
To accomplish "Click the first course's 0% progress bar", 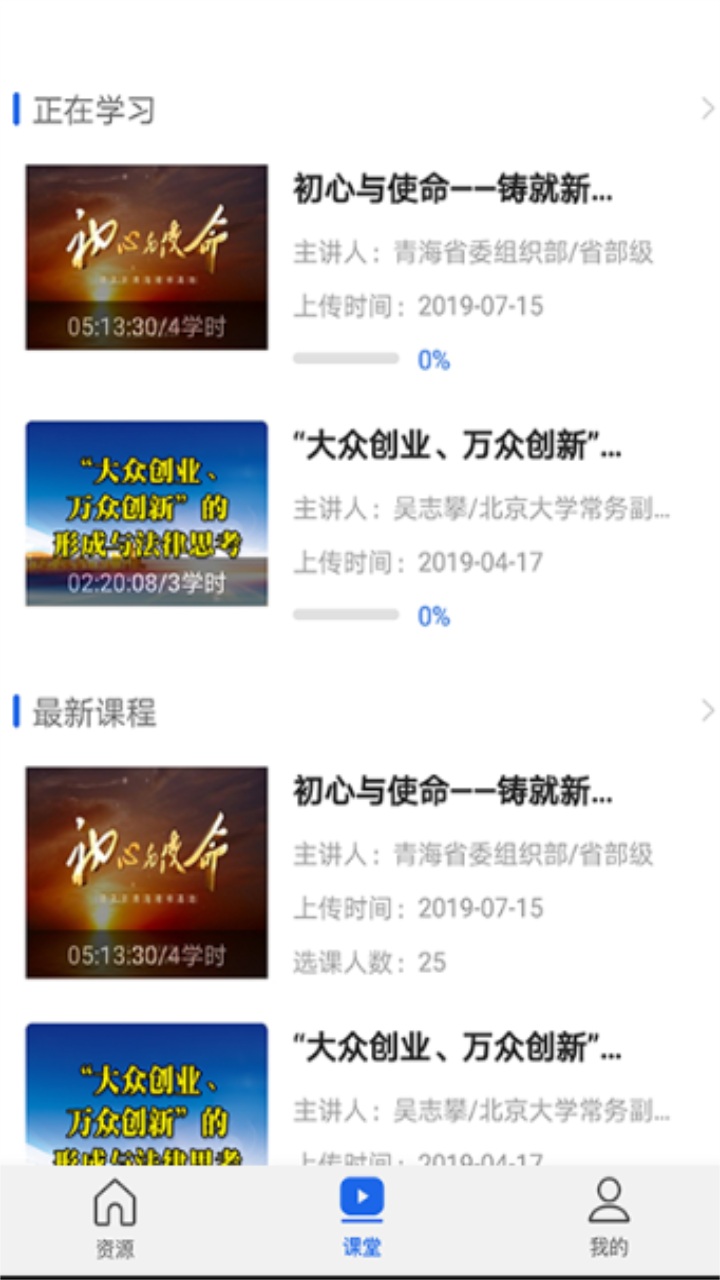I will (x=350, y=357).
